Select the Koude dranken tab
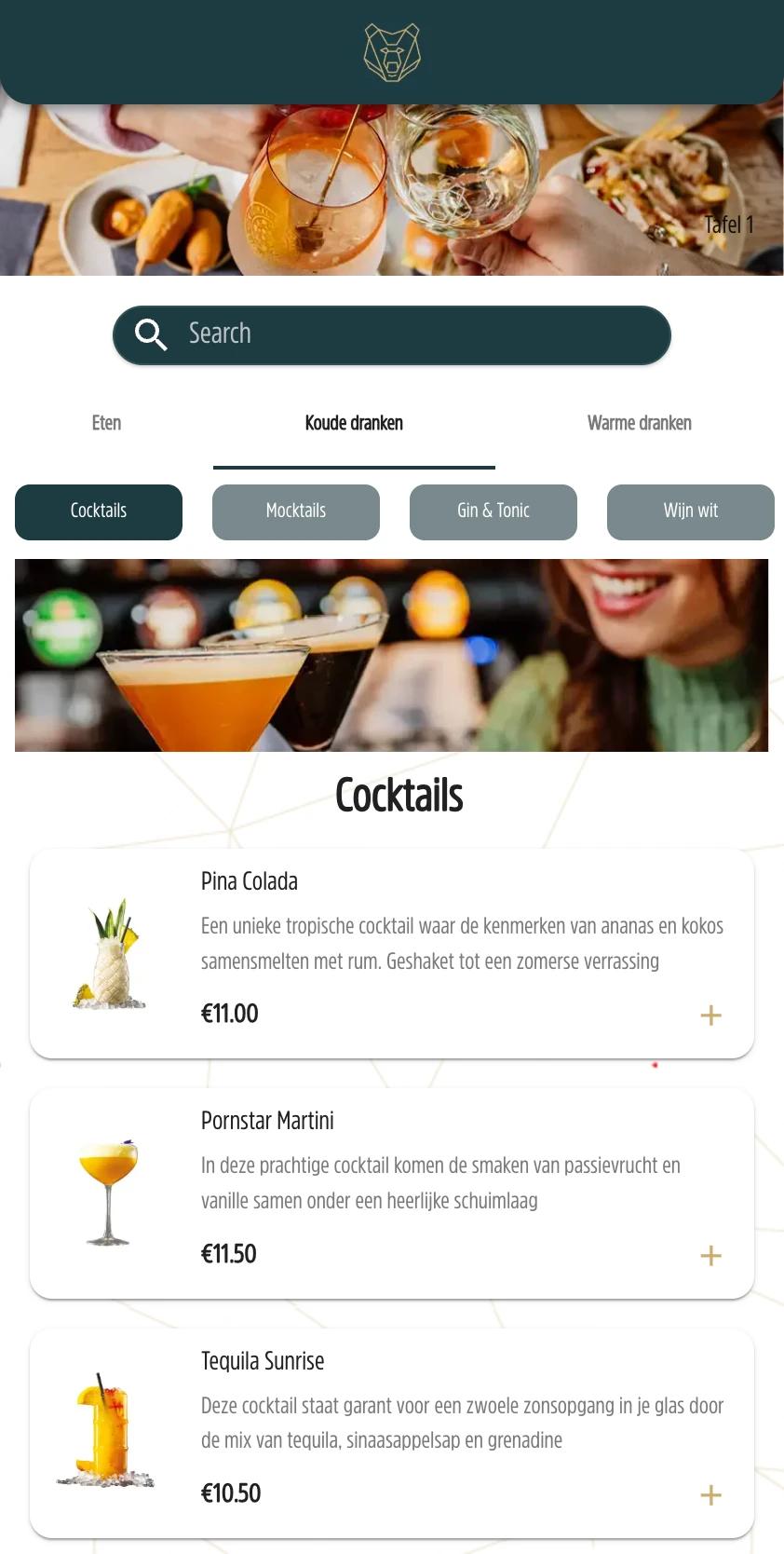Viewport: 784px width, 1554px height. tap(354, 423)
